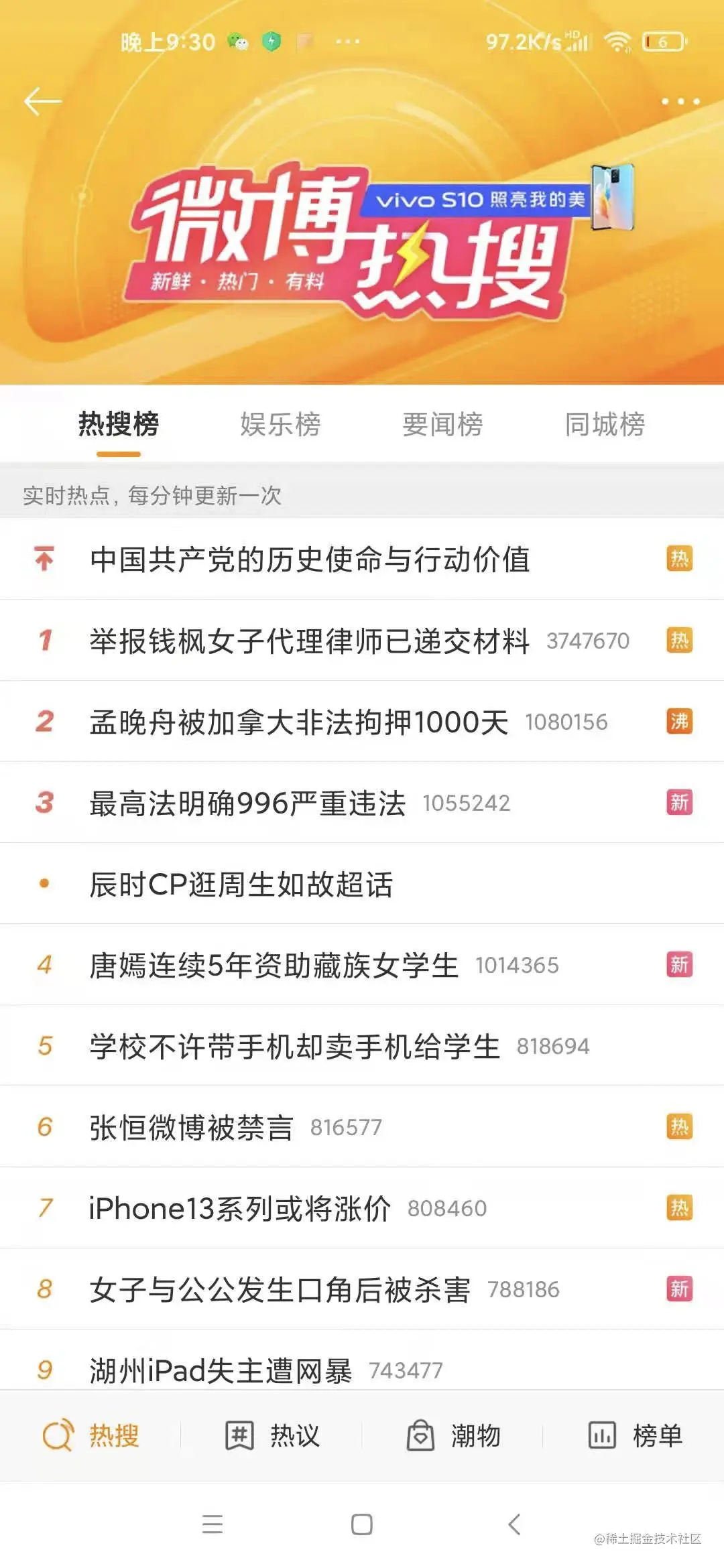Viewport: 724px width, 1568px height.
Task: Open the three-dot overflow menu
Action: click(x=680, y=102)
